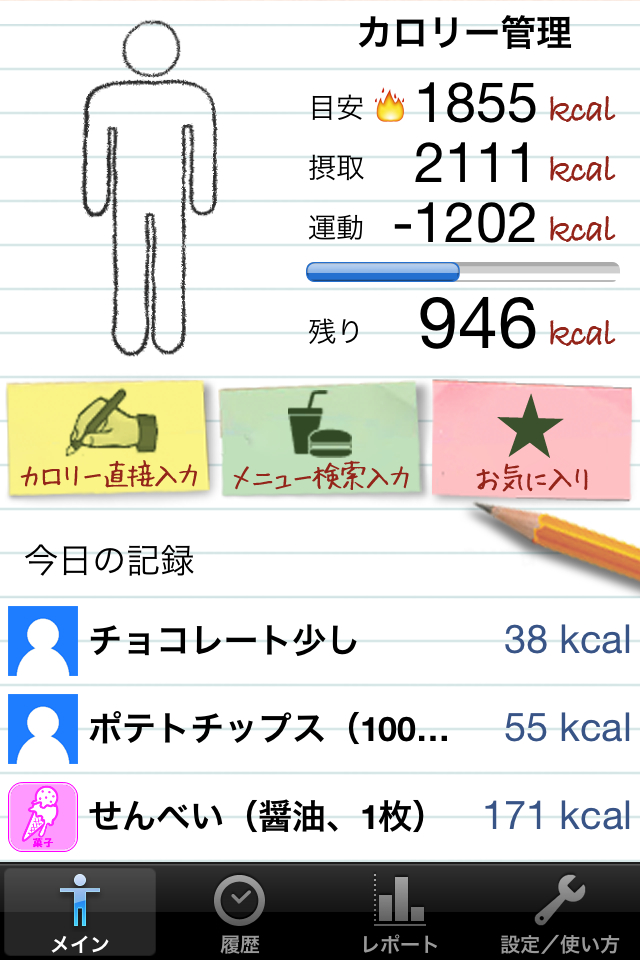The image size is (640, 960).
Task: Go to the レポート tab
Action: coord(400,912)
